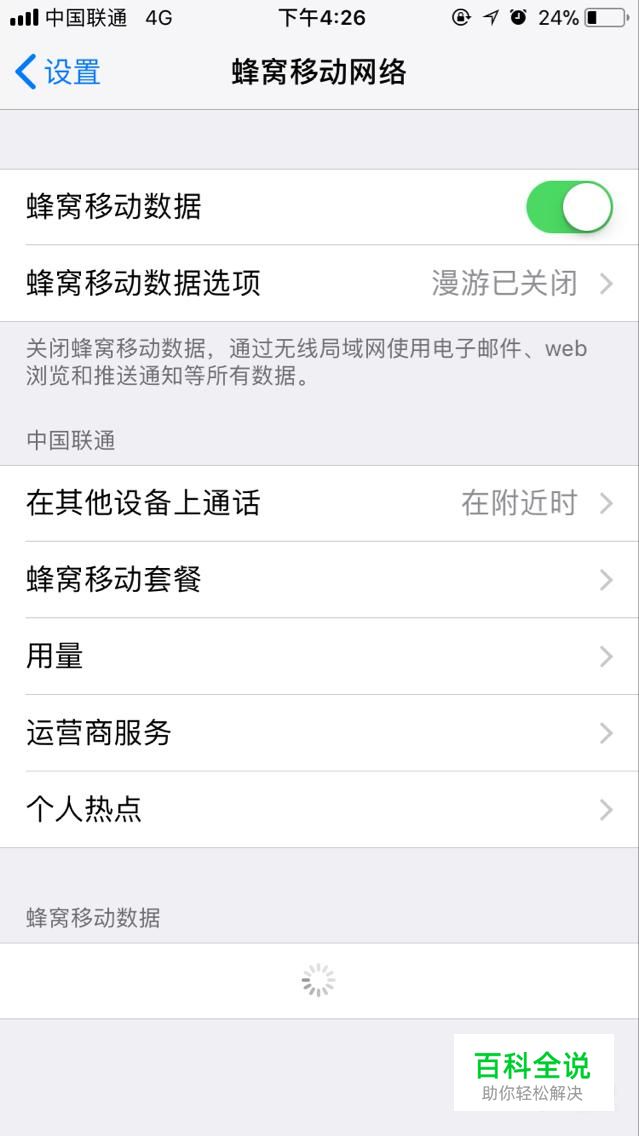Go back to 设置

pos(58,72)
